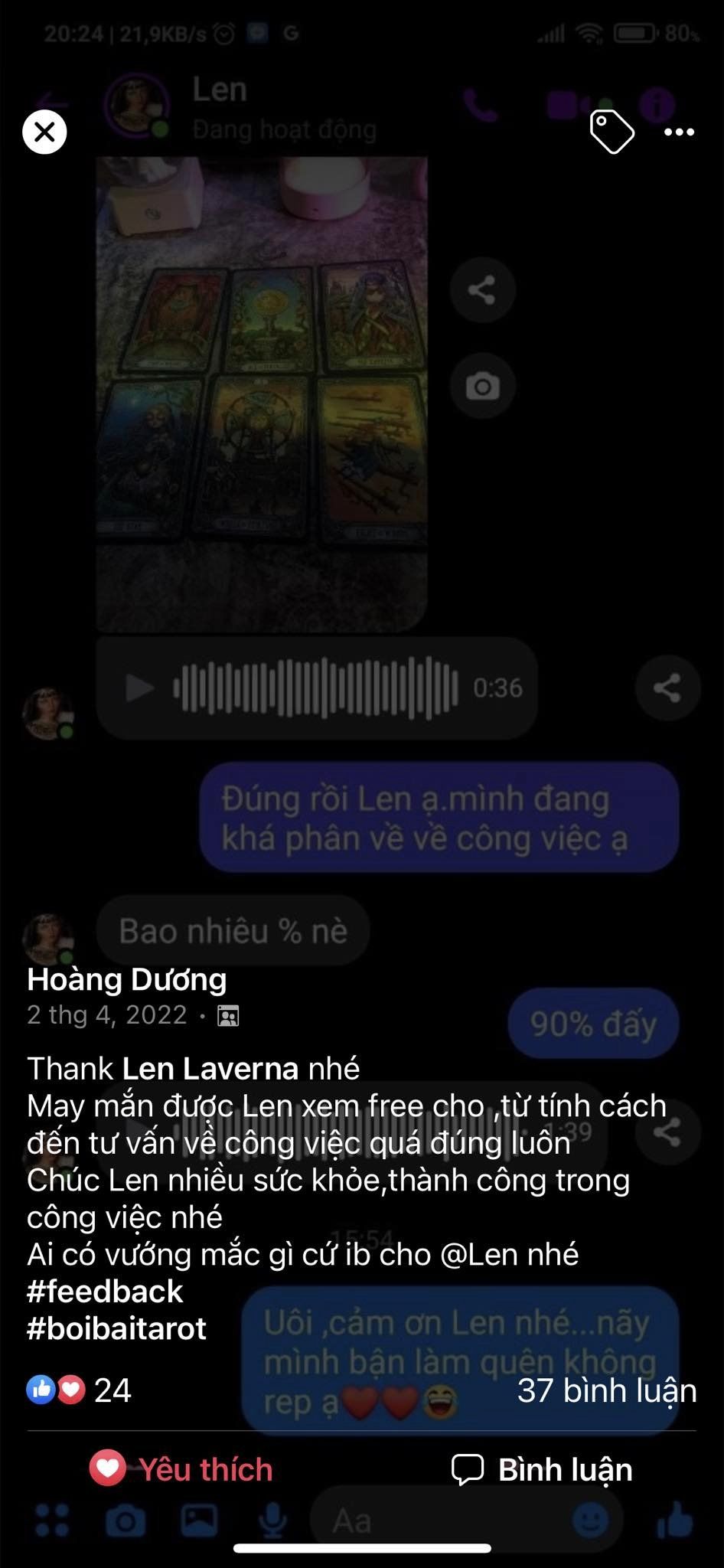Screen dimensions: 724x1568
Task: Open the tag icon for photo tags
Action: (611, 132)
